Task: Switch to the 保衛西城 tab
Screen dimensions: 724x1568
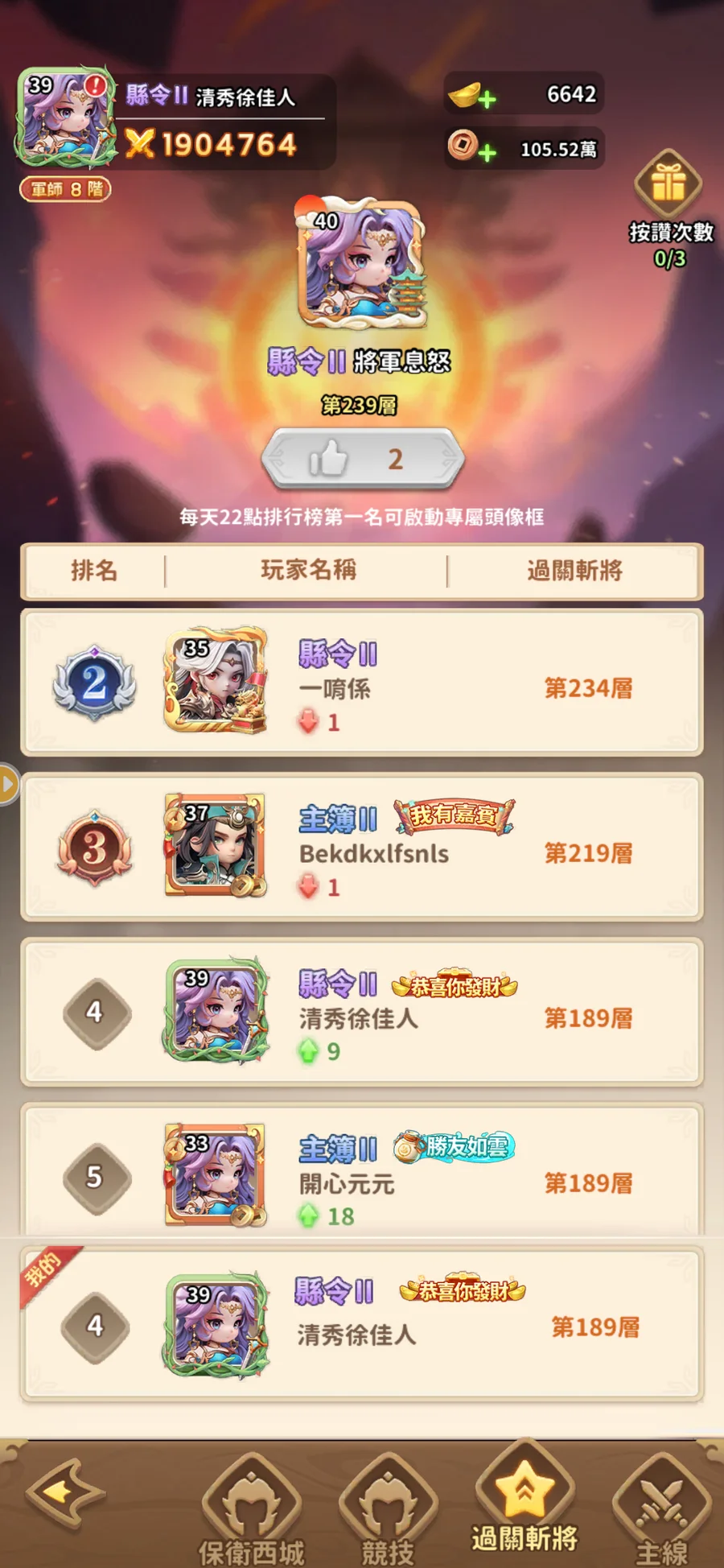Action: pos(252,1509)
